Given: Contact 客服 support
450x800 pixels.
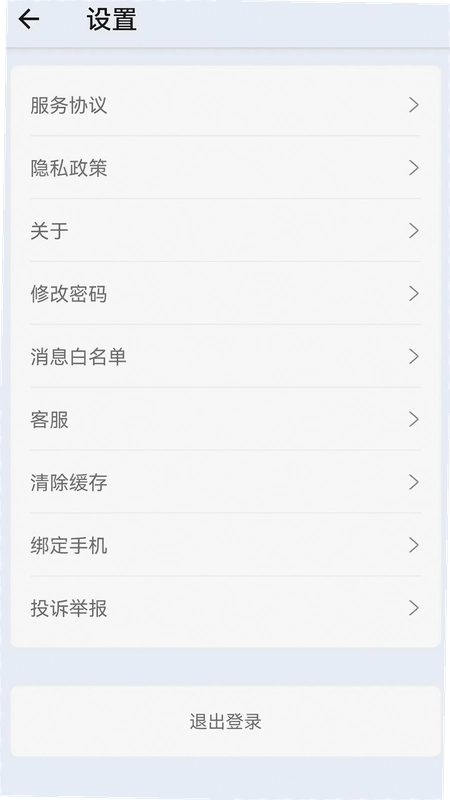Looking at the screenshot, I should click(226, 419).
